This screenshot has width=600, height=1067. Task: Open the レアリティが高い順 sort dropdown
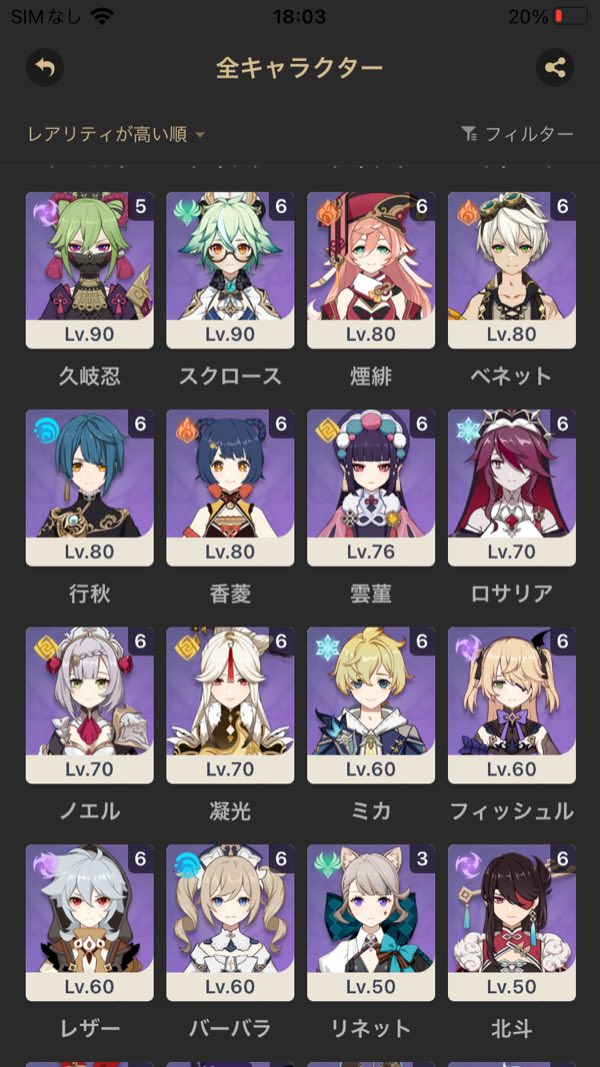pos(116,134)
